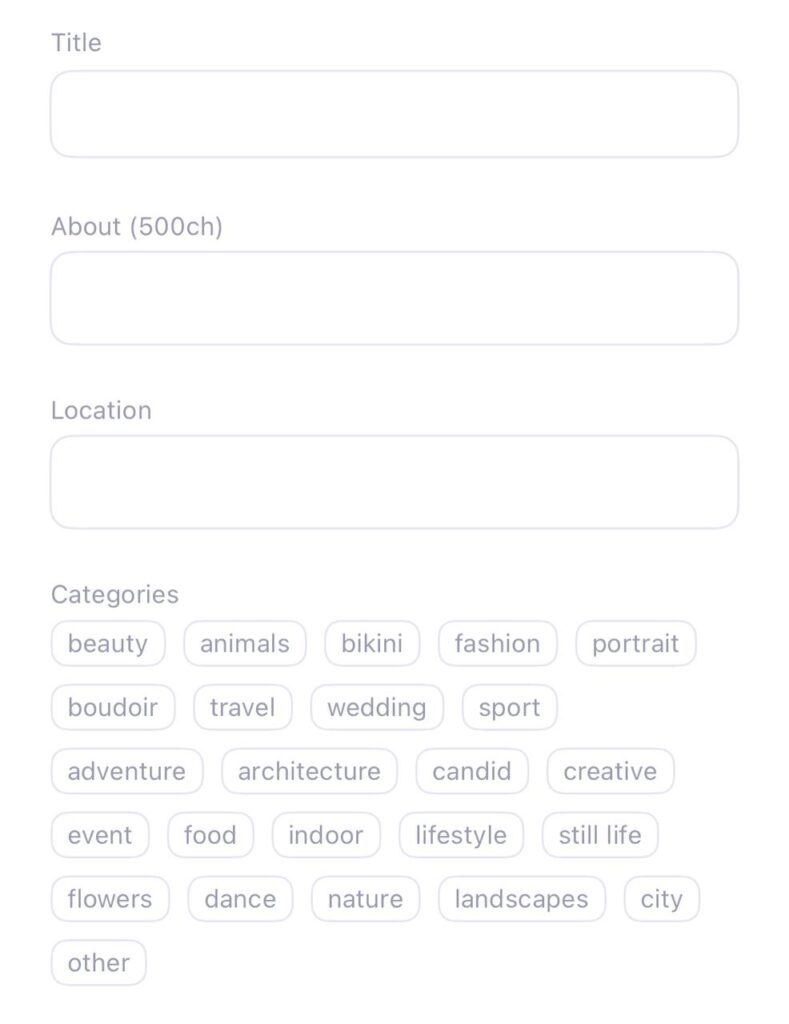Image resolution: width=789 pixels, height=1024 pixels.
Task: Tap the other category chip
Action: [99, 964]
